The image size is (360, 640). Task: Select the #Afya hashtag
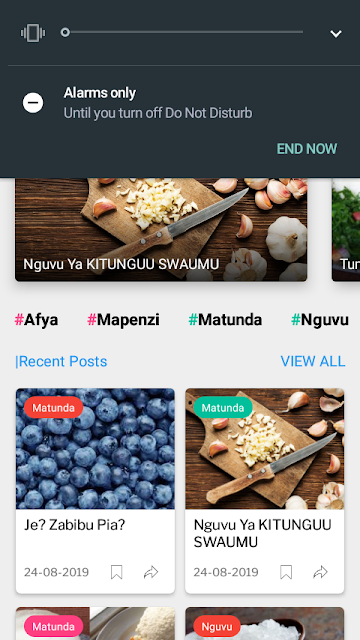coord(36,320)
